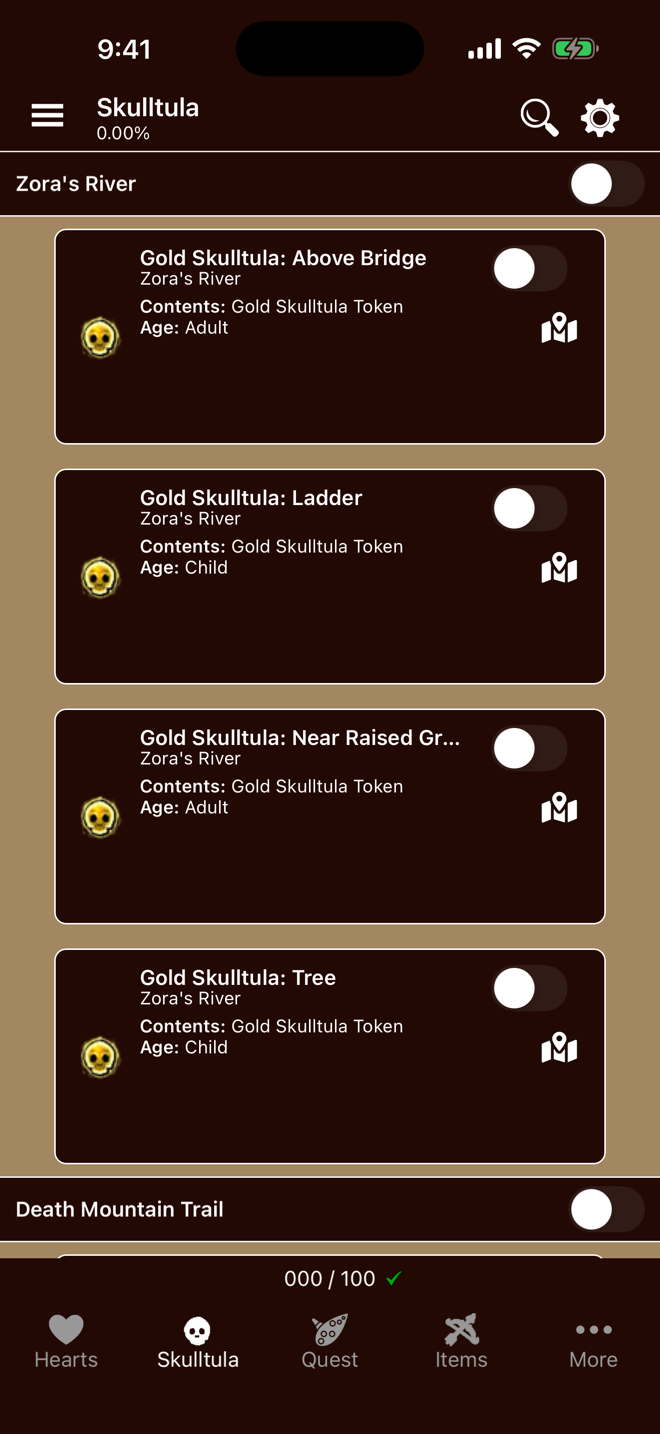Toggle the Gold Skulltula: Ladder switch
660x1434 pixels.
(x=530, y=509)
